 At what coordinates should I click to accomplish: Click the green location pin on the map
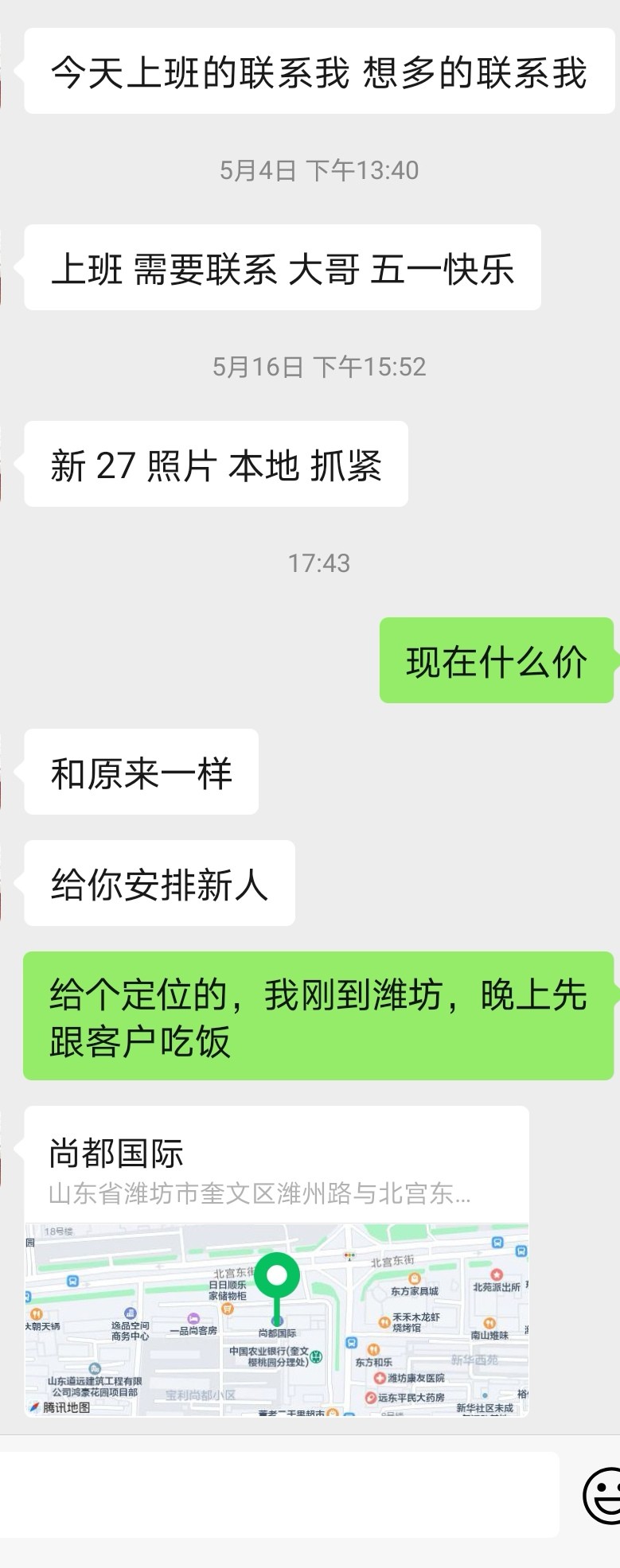[x=275, y=1276]
